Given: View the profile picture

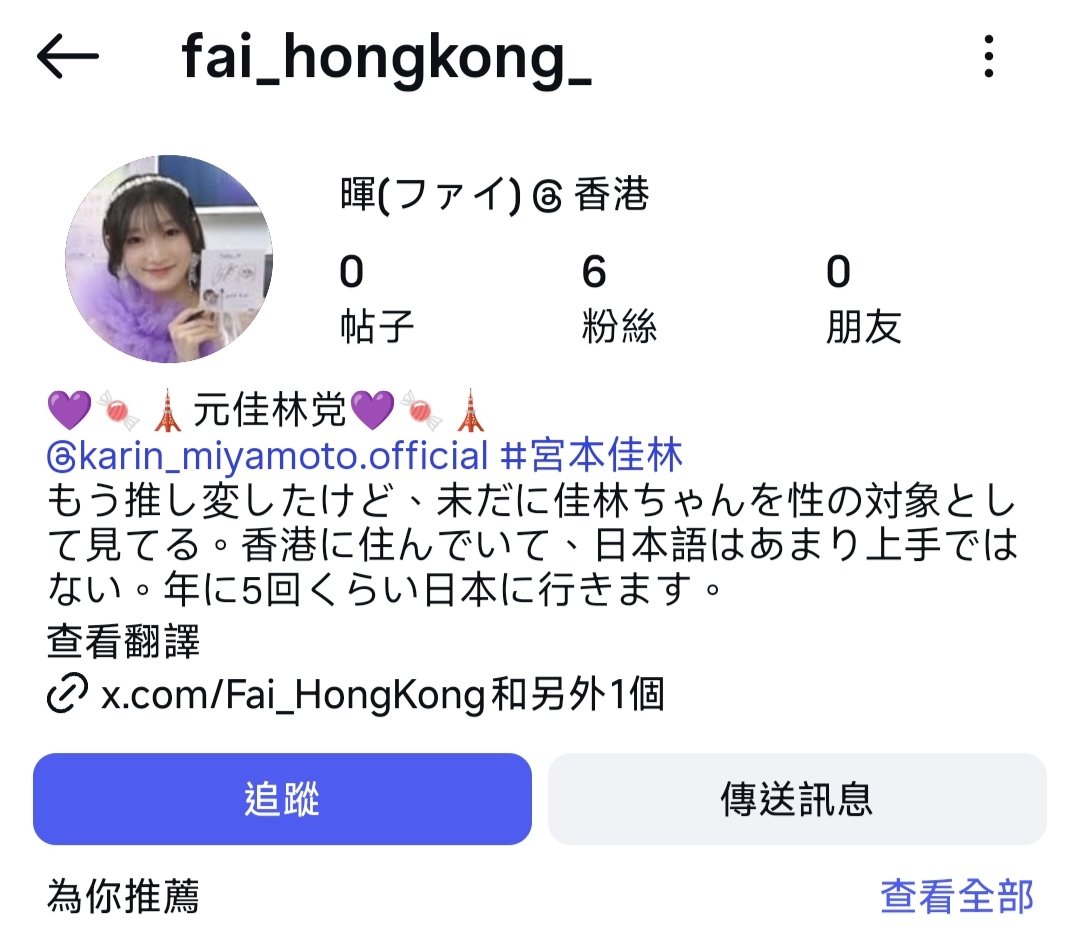Looking at the screenshot, I should [169, 259].
